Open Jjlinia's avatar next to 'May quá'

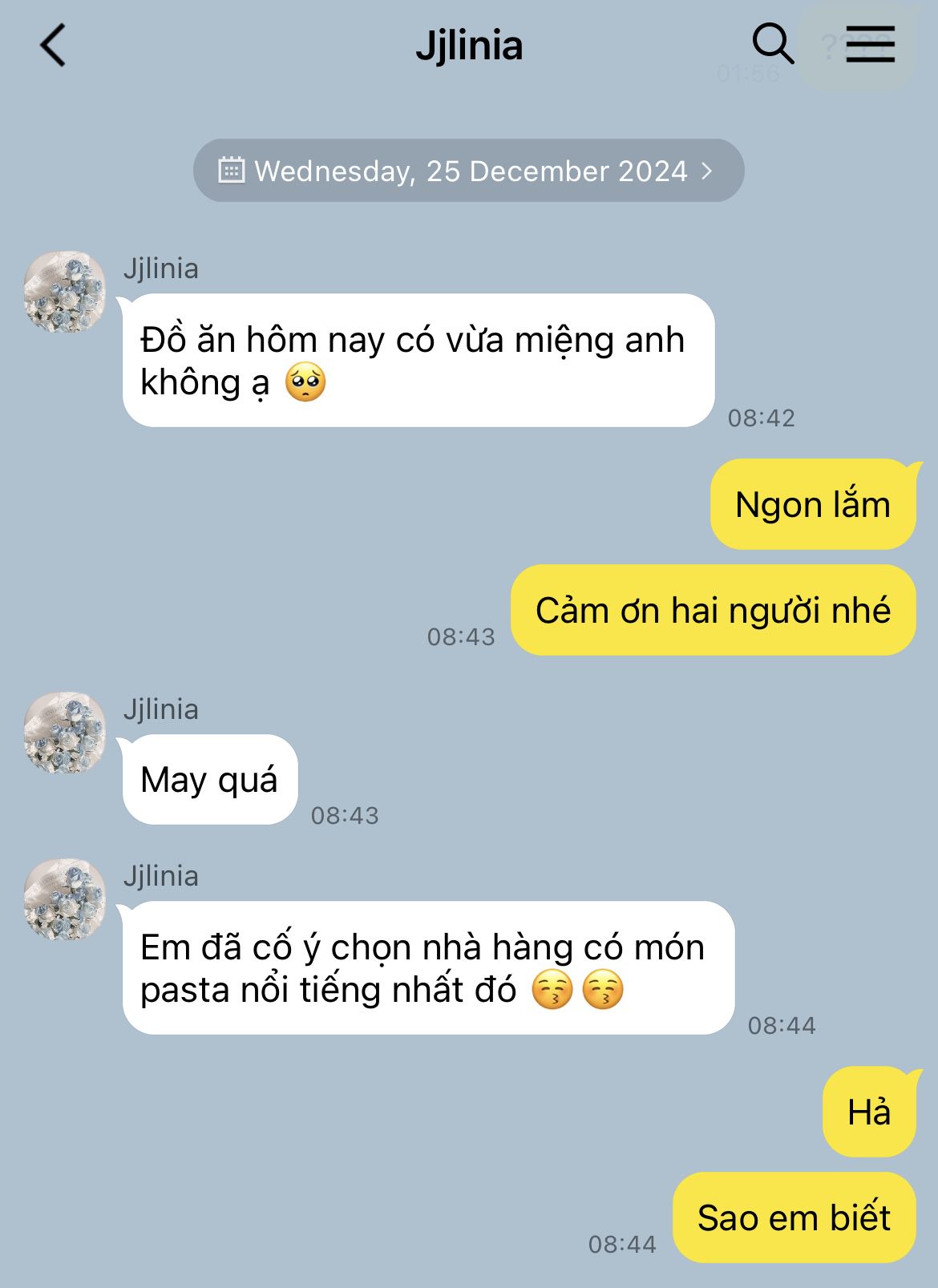(65, 733)
